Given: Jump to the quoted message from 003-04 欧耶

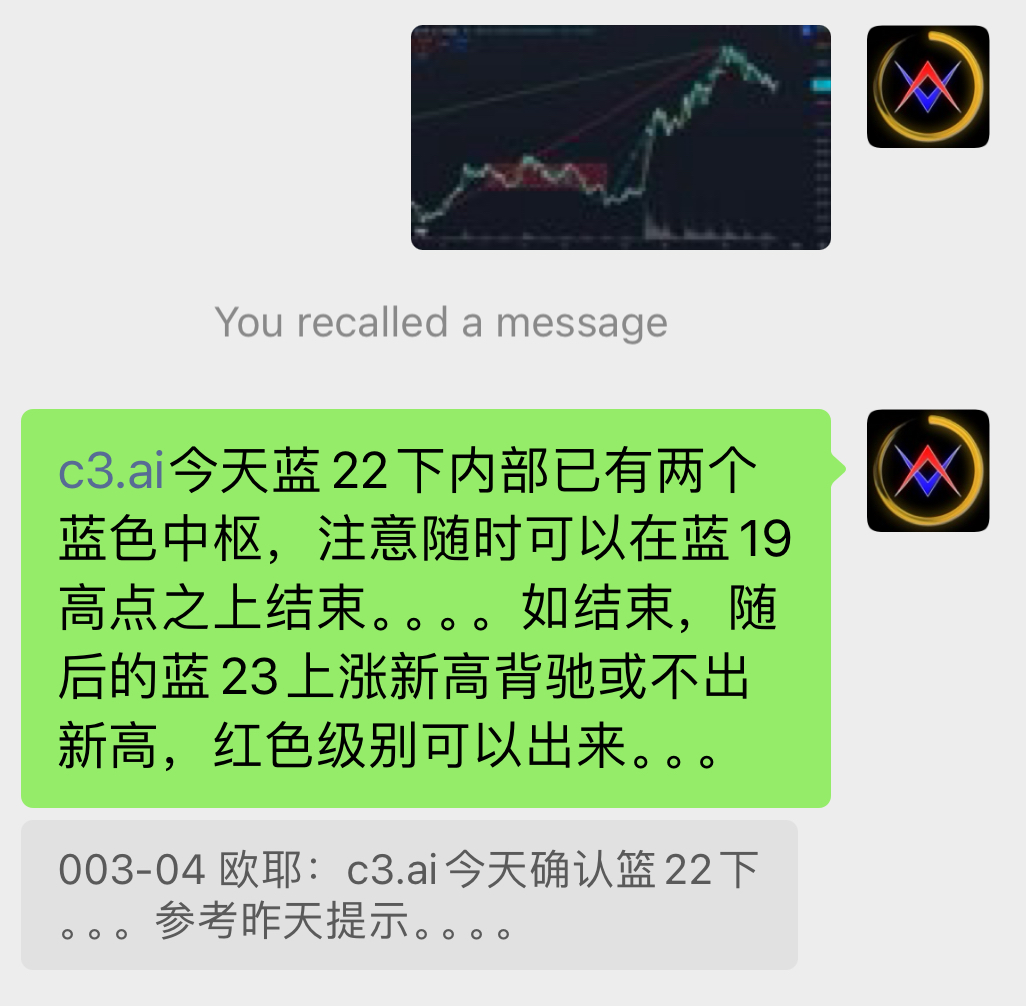Looking at the screenshot, I should tap(408, 894).
